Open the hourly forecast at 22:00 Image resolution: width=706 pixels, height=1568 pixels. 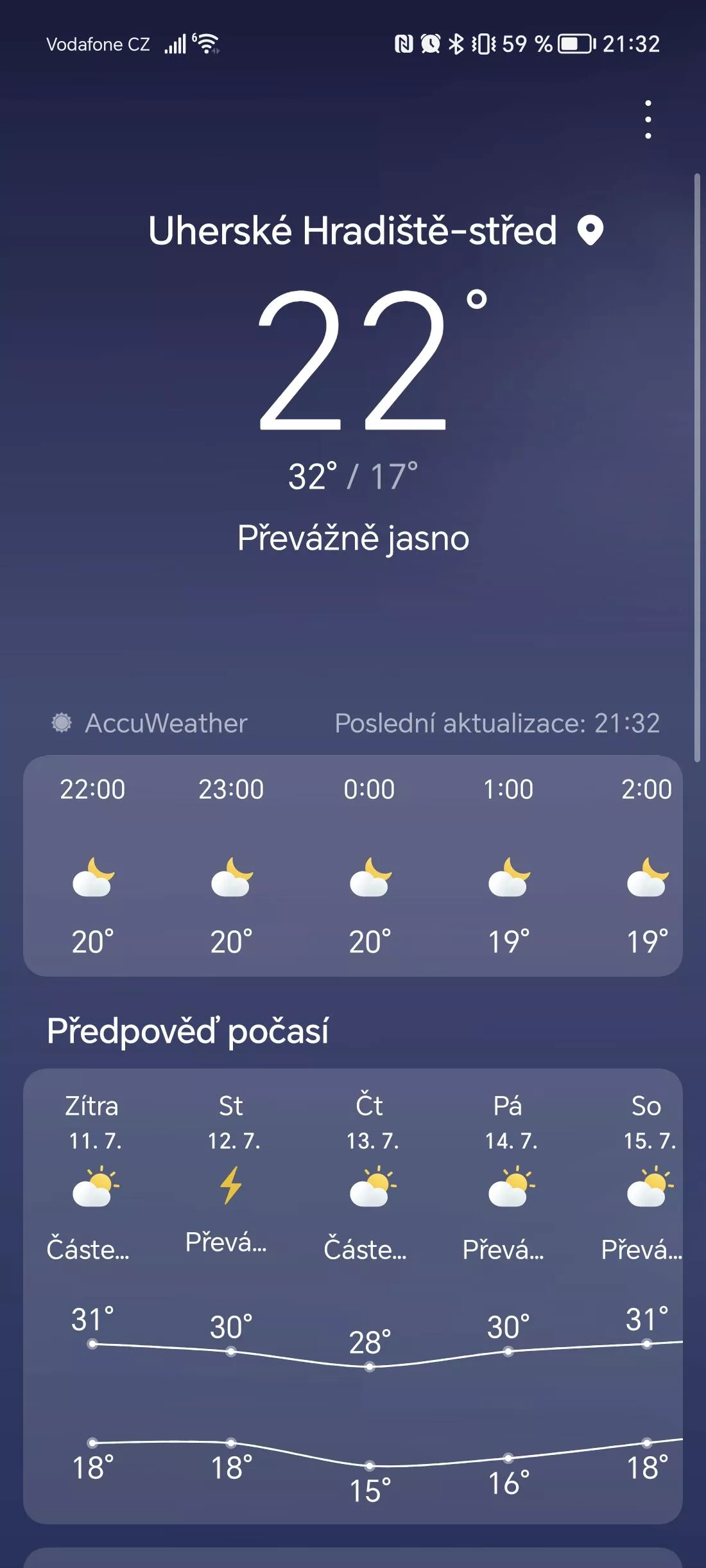point(93,866)
